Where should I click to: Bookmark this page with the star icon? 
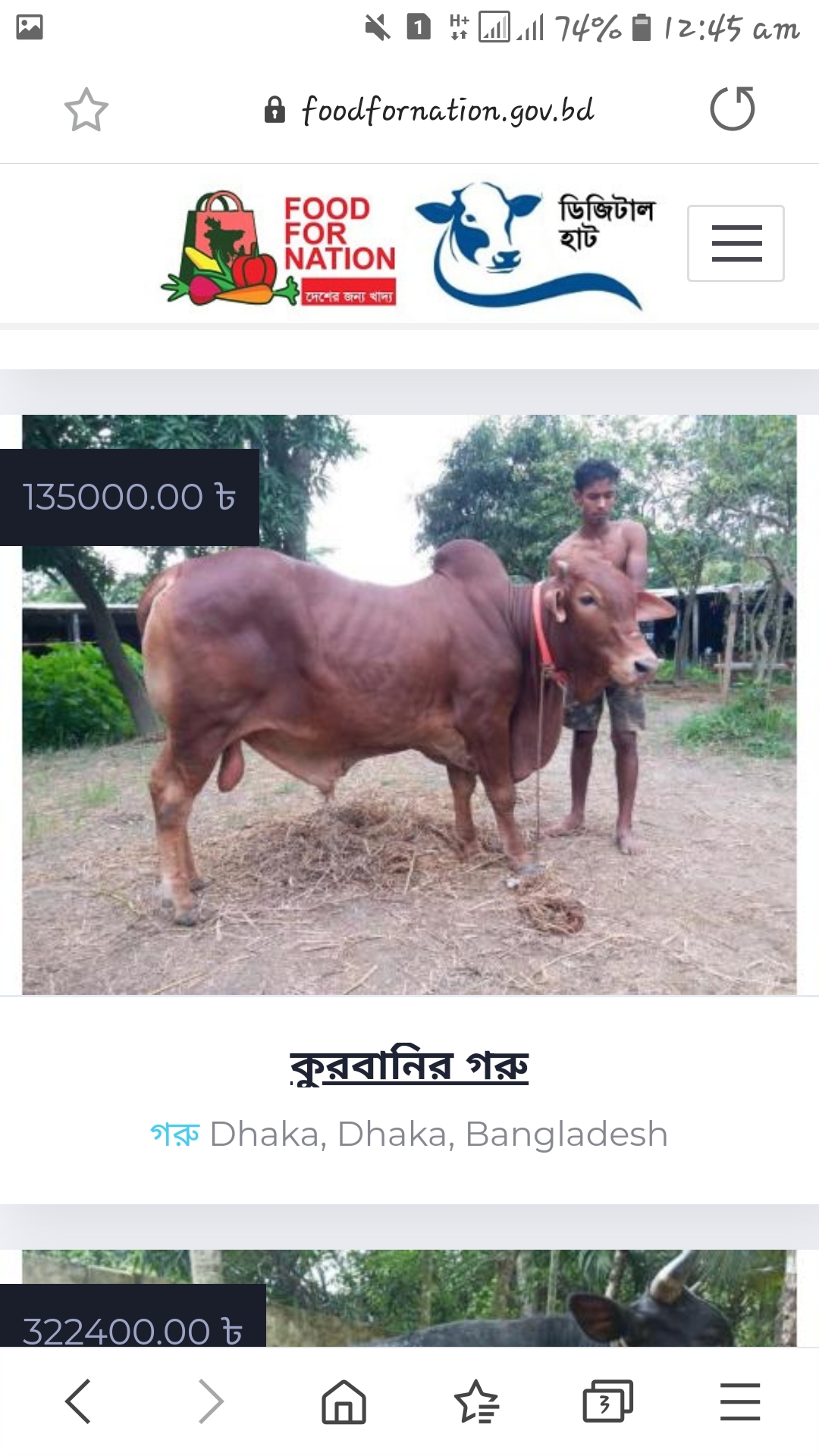point(86,110)
